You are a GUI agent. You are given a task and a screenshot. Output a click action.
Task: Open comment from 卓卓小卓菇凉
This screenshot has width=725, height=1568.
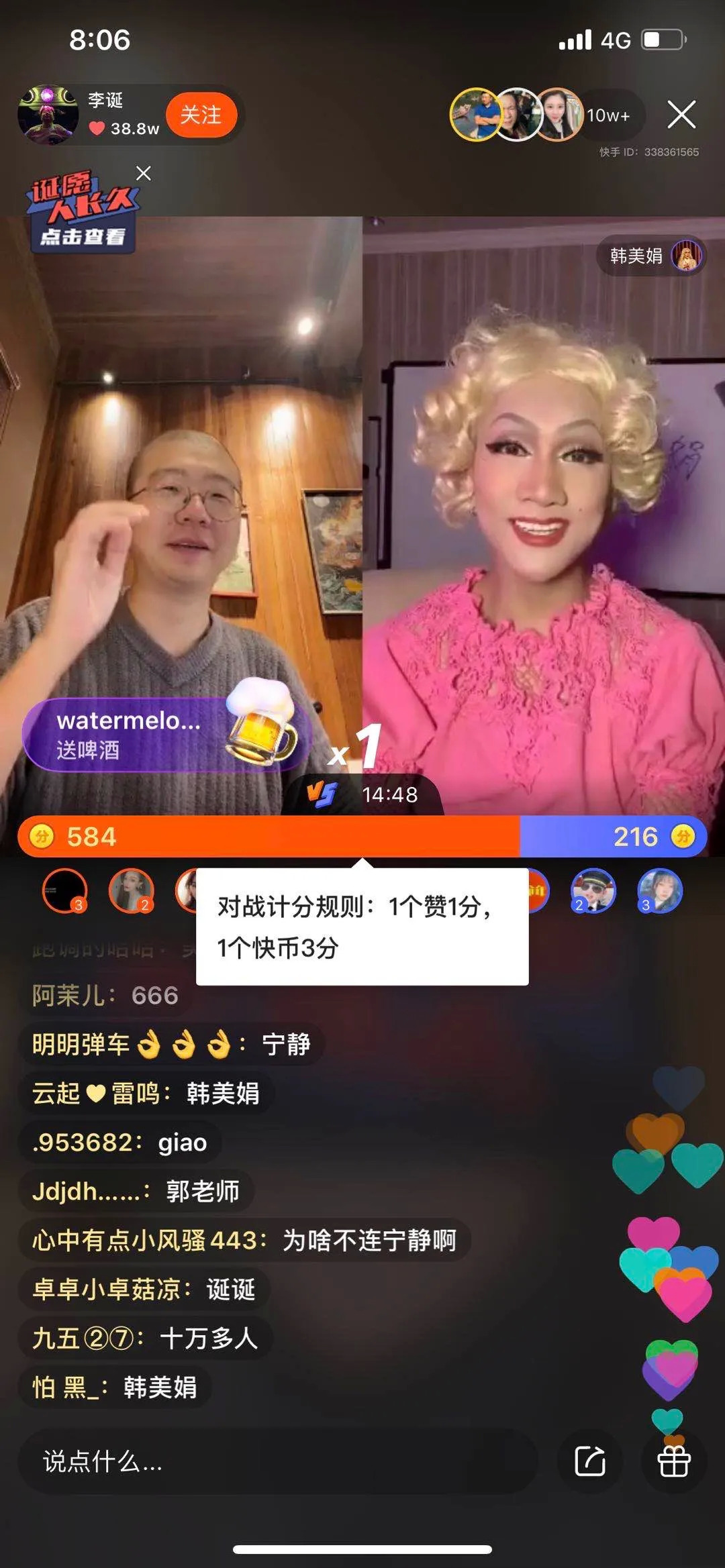tap(144, 1289)
